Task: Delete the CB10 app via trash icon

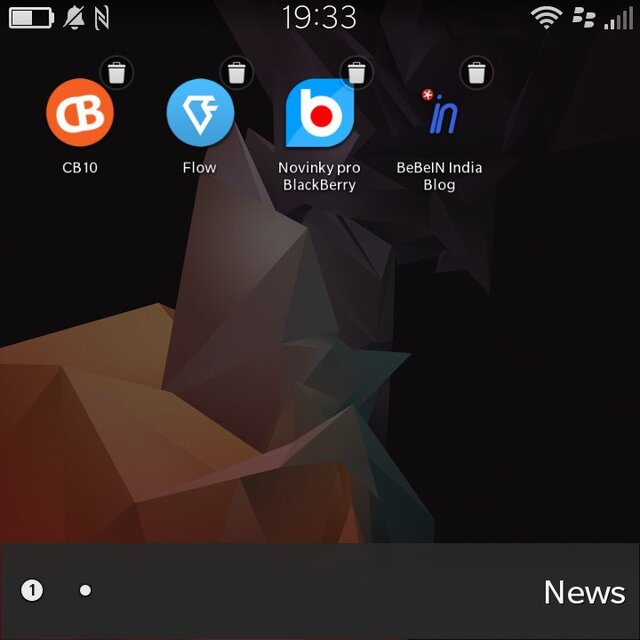Action: click(117, 73)
